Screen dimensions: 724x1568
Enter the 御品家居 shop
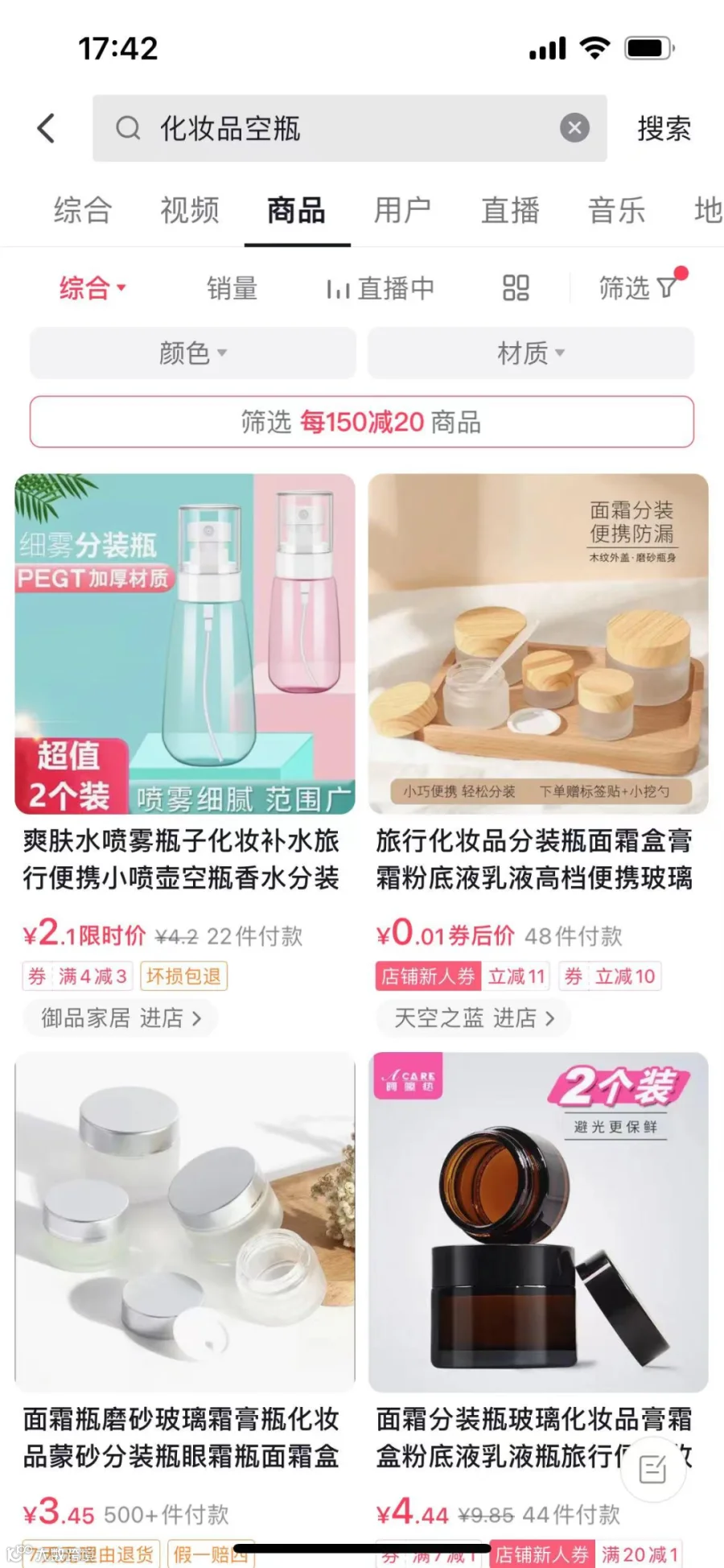(x=121, y=1018)
